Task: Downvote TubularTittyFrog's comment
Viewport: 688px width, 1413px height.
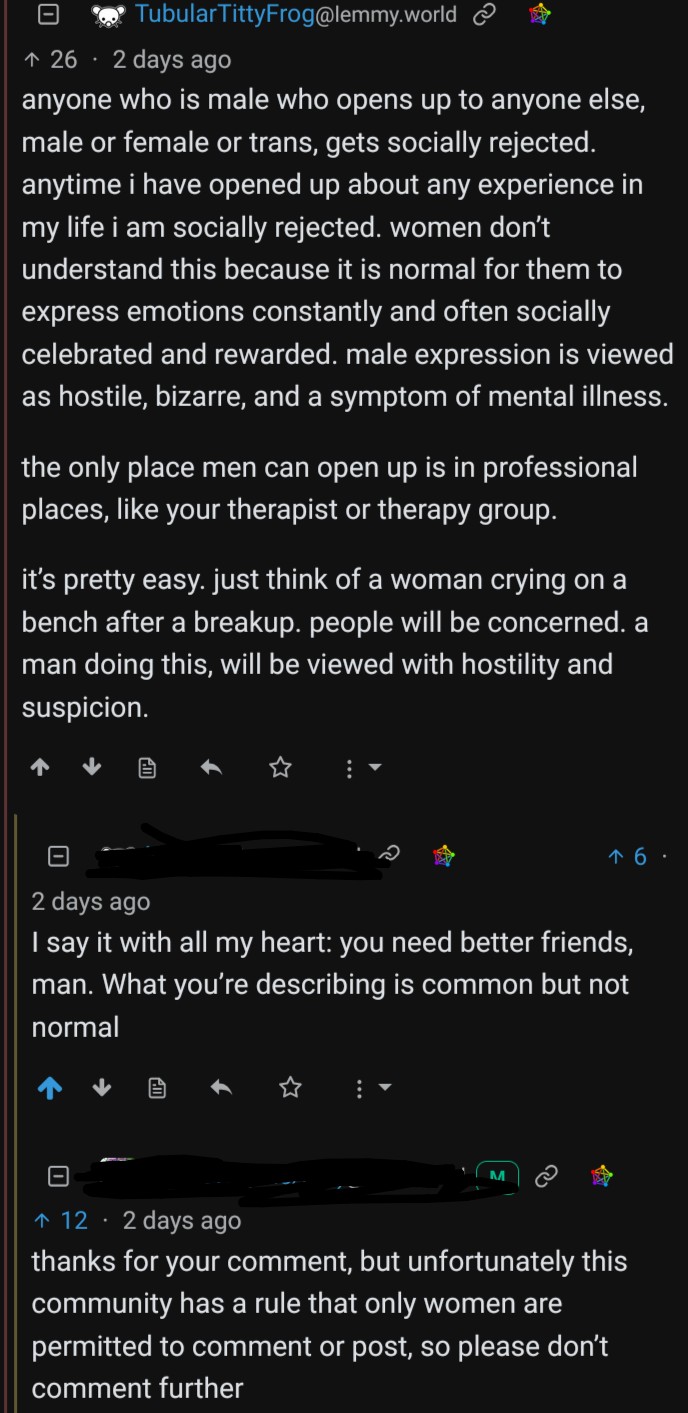Action: tap(92, 768)
